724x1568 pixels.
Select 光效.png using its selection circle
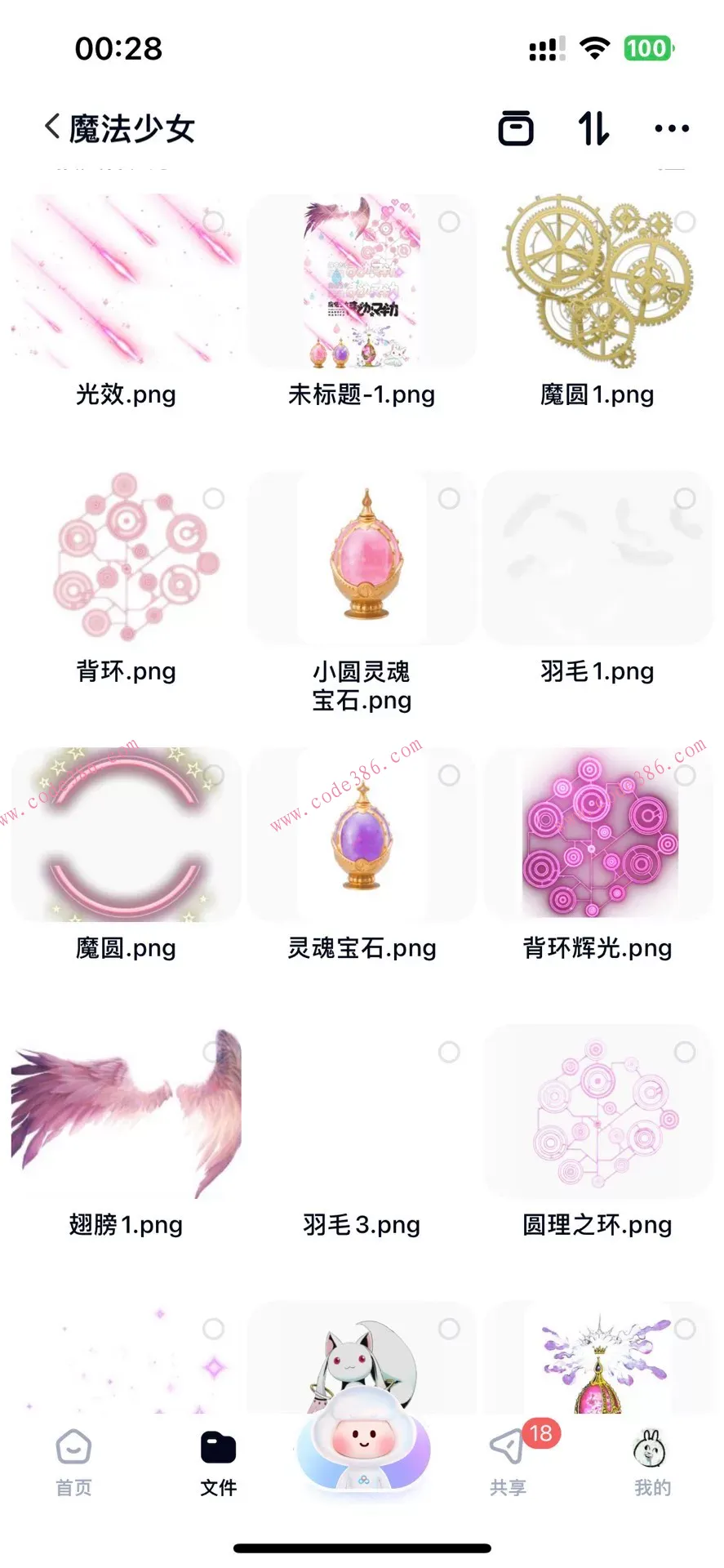coord(215,220)
